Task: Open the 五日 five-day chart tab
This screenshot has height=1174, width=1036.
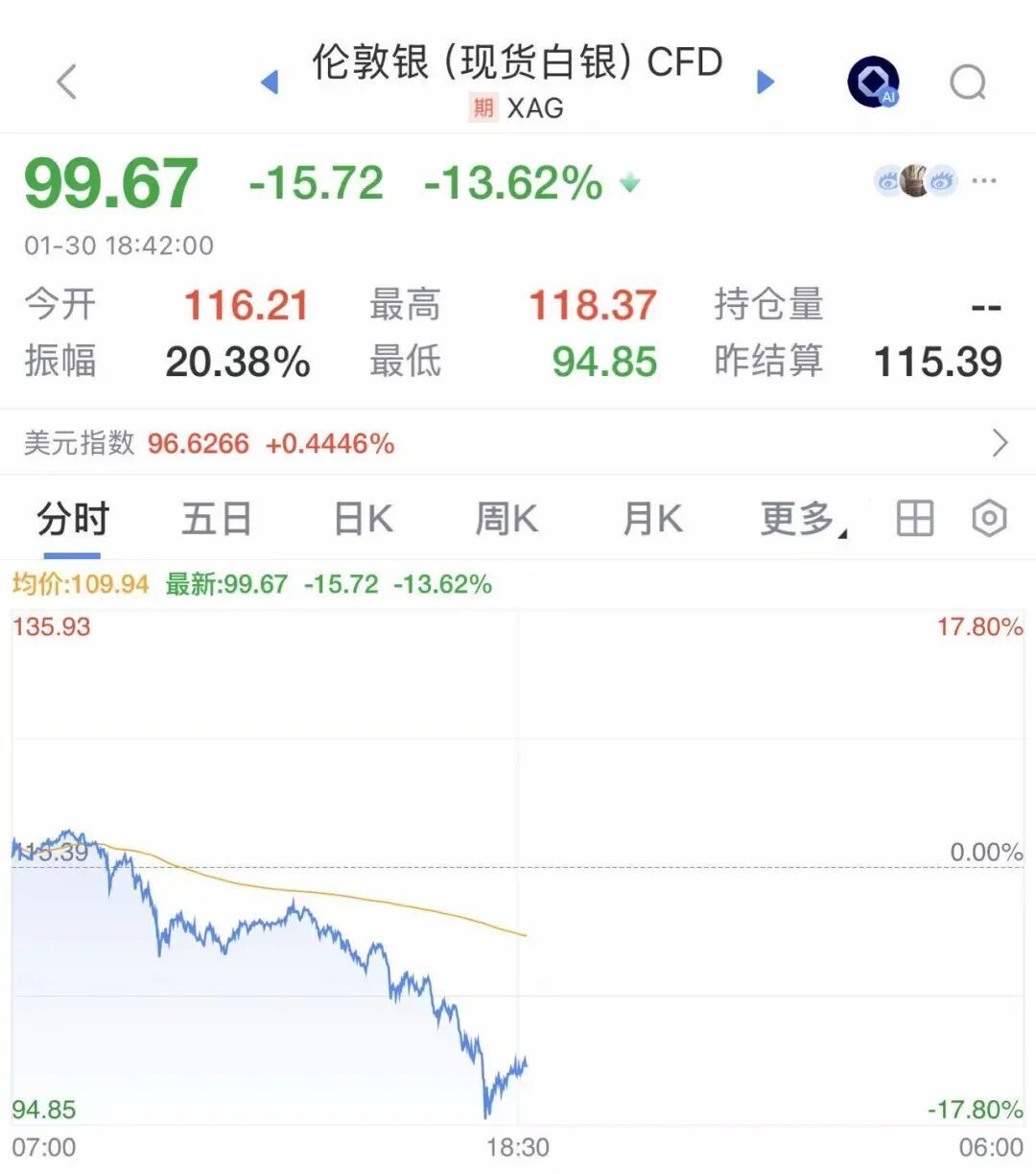Action: pos(214,517)
